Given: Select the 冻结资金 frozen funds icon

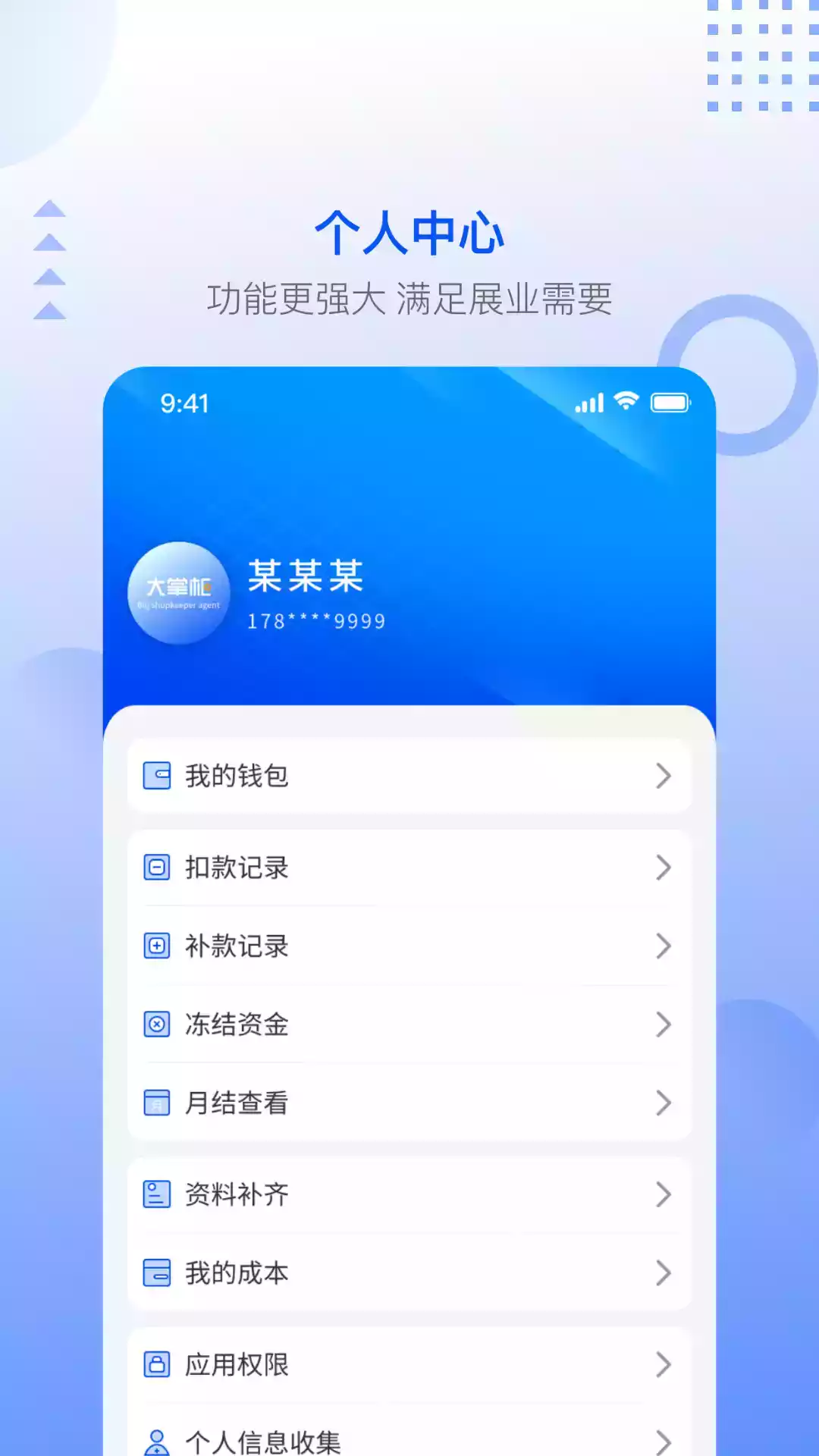Looking at the screenshot, I should [x=156, y=1025].
